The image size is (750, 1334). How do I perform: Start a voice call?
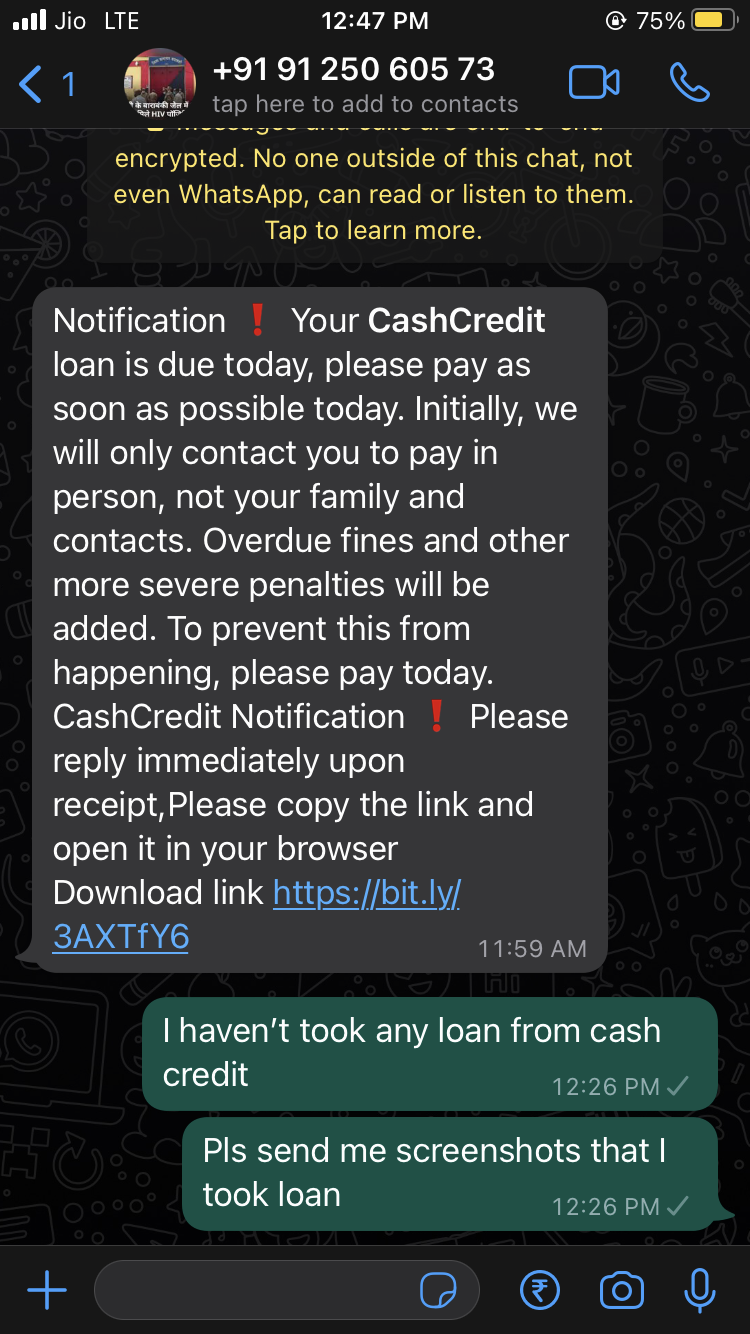point(689,84)
